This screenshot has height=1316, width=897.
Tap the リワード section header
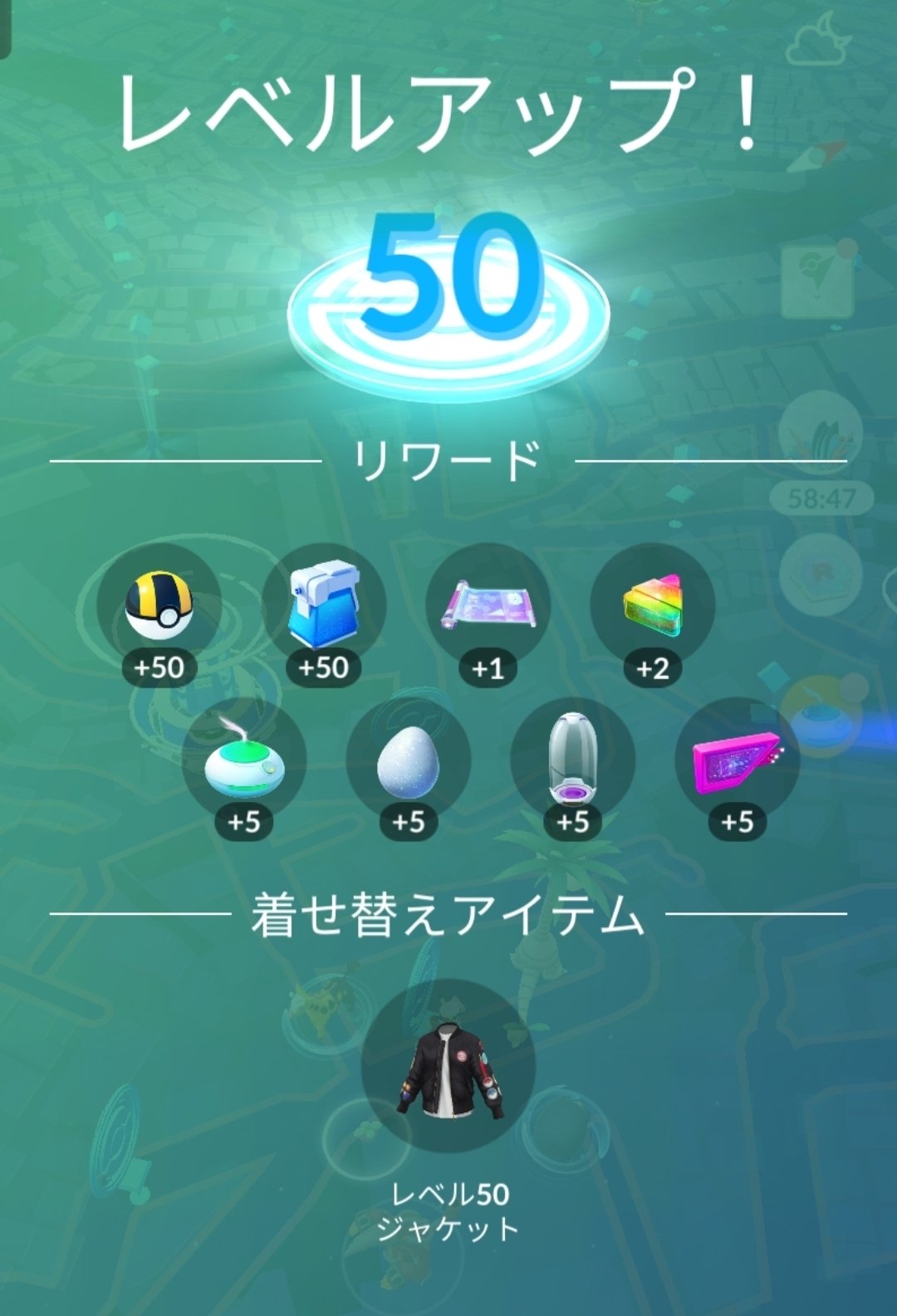(x=448, y=457)
